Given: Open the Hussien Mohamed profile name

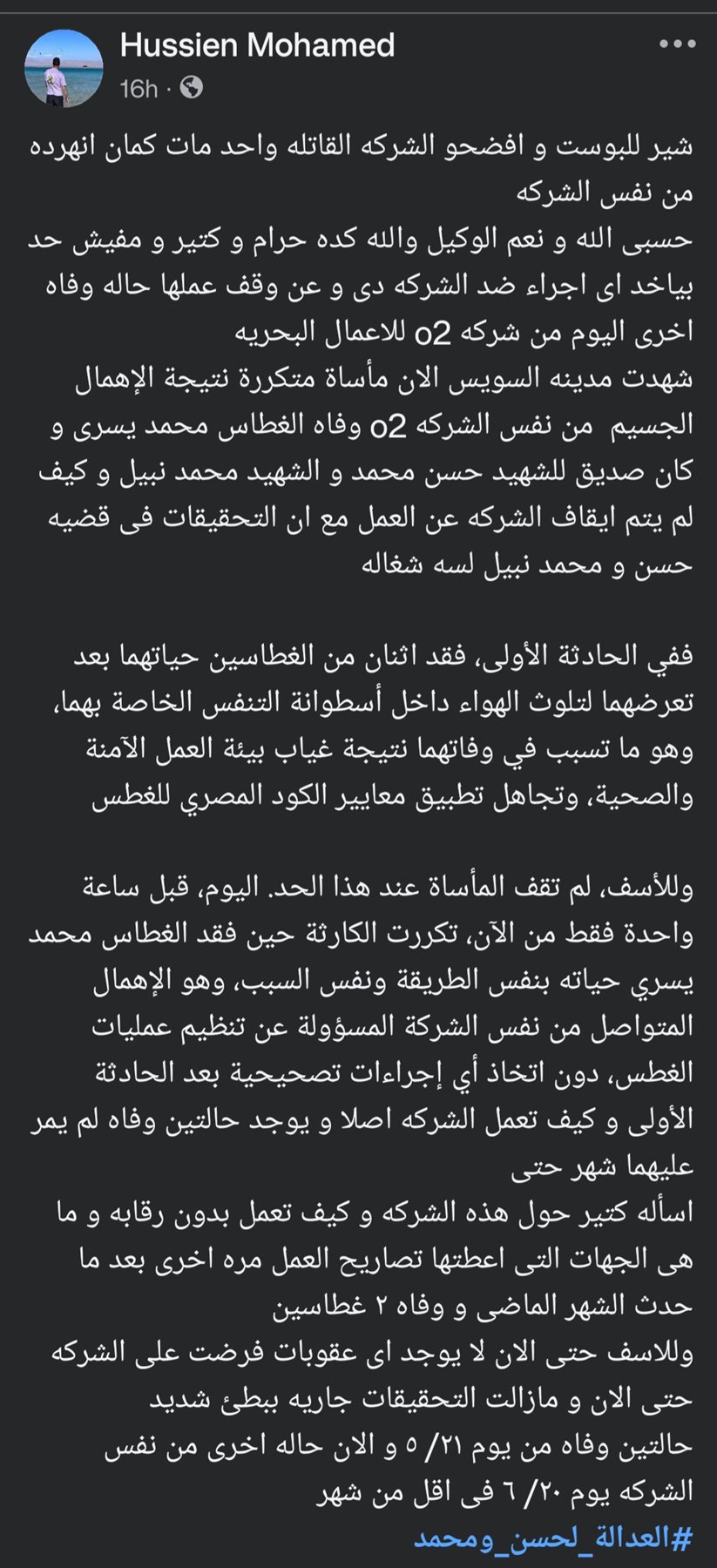Looking at the screenshot, I should pos(257,45).
